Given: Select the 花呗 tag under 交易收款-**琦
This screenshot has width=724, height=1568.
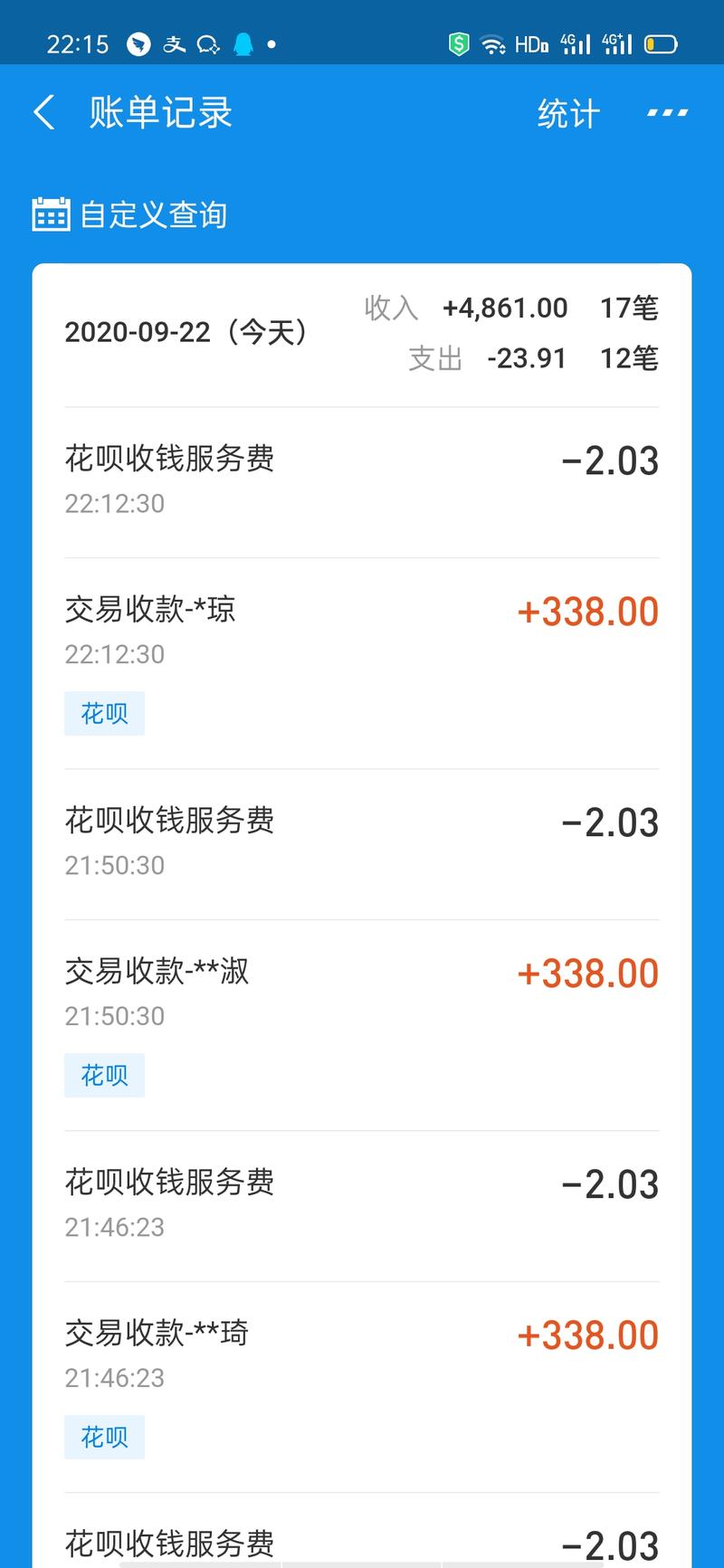Looking at the screenshot, I should click(x=104, y=1437).
